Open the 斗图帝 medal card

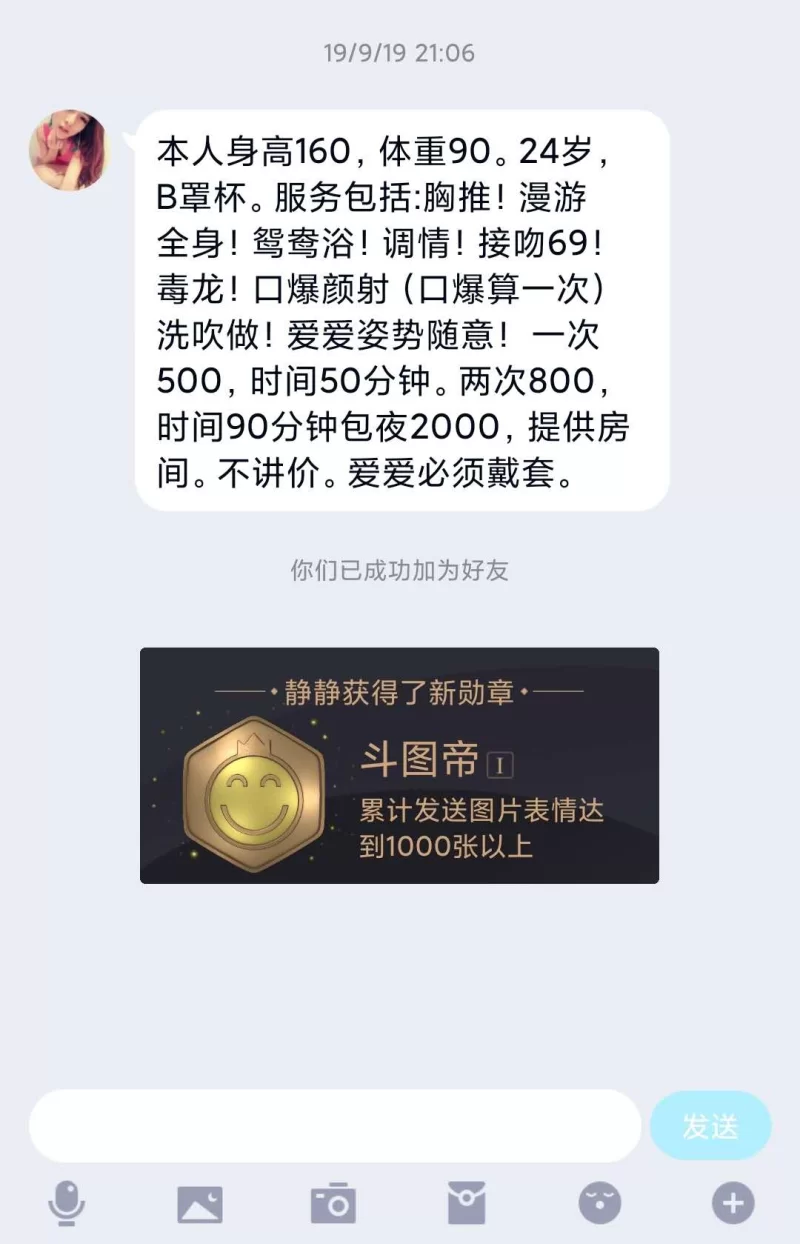tap(399, 765)
